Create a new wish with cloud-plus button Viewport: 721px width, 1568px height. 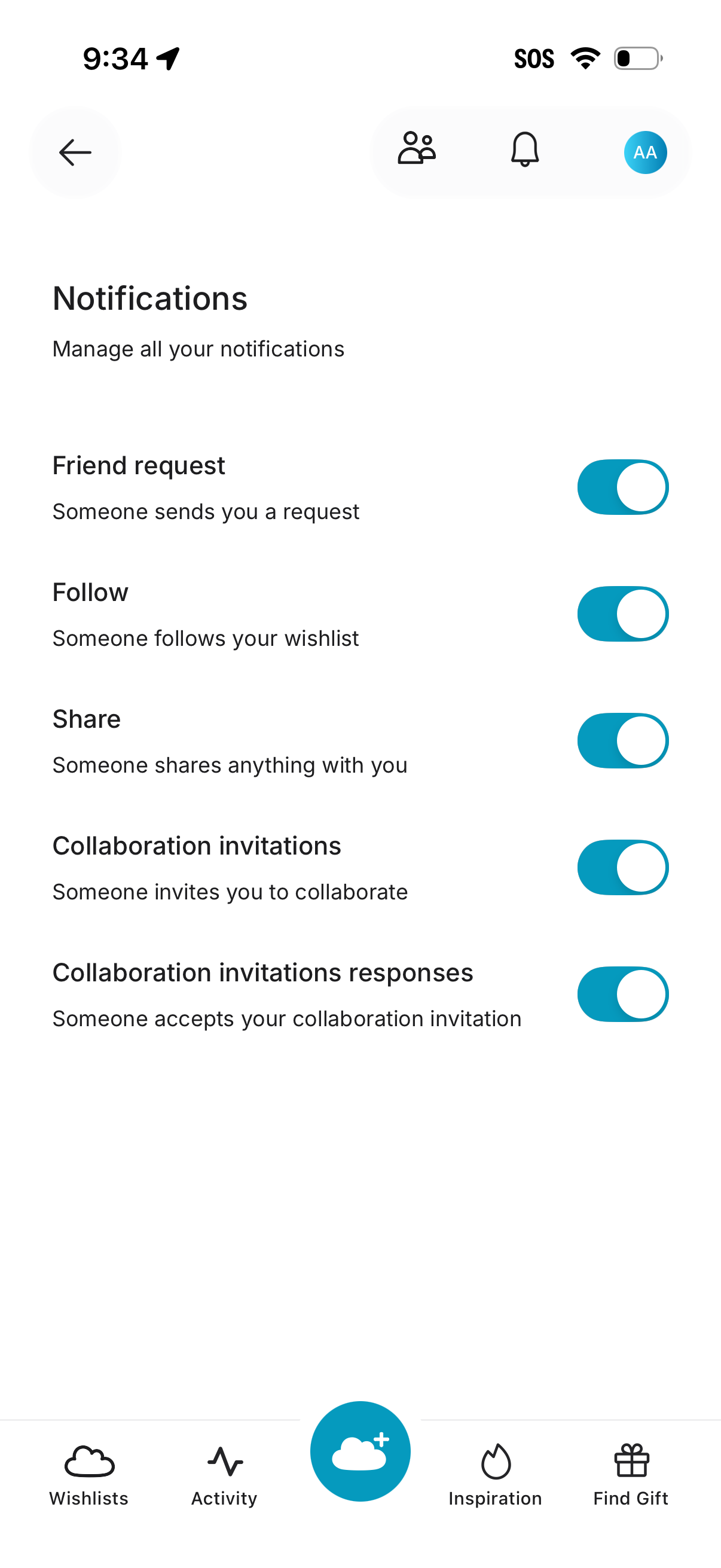pyautogui.click(x=360, y=1451)
